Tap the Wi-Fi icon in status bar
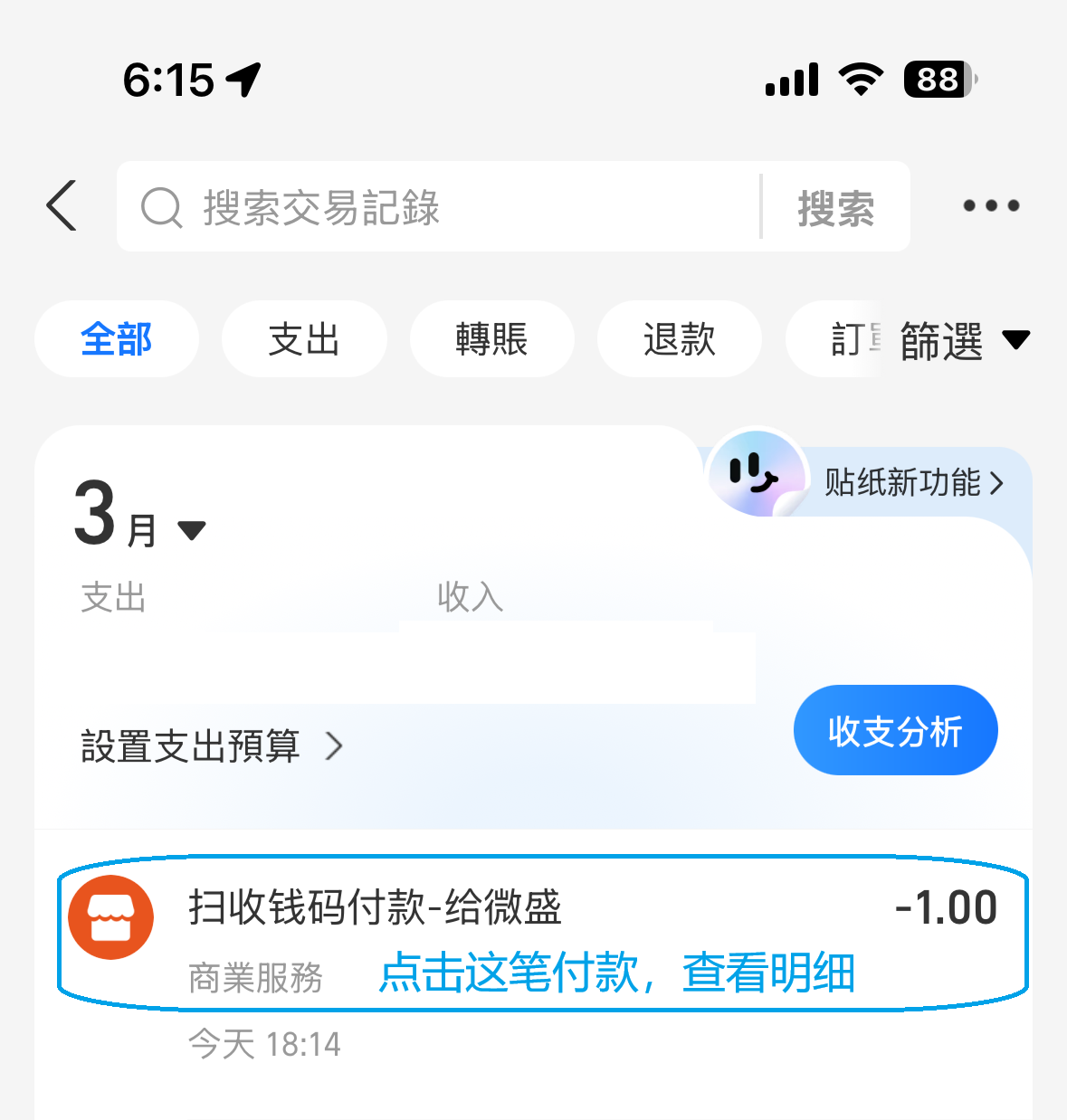1067x1120 pixels. coord(860,81)
